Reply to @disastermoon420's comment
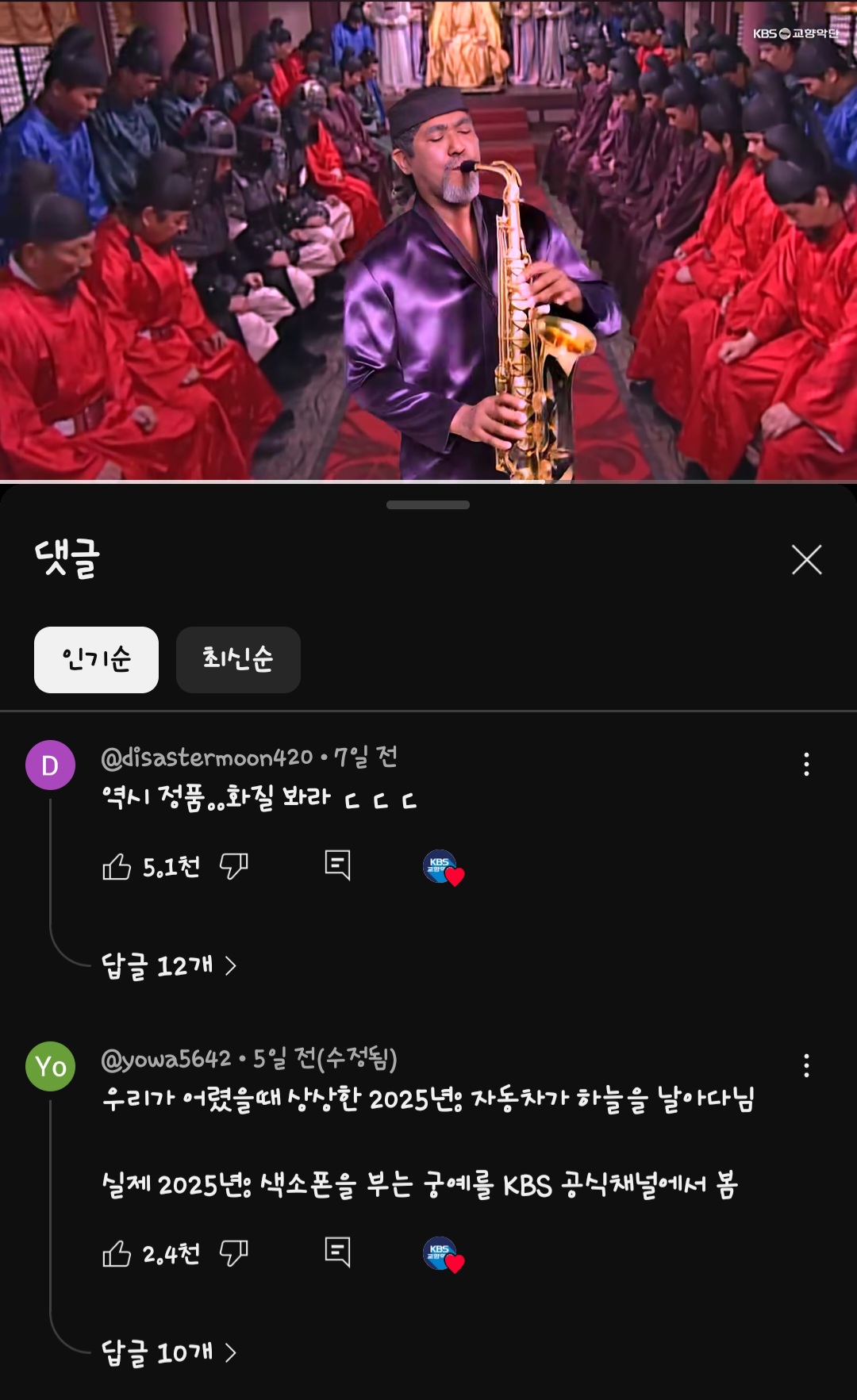Viewport: 857px width, 1400px height. [x=337, y=865]
